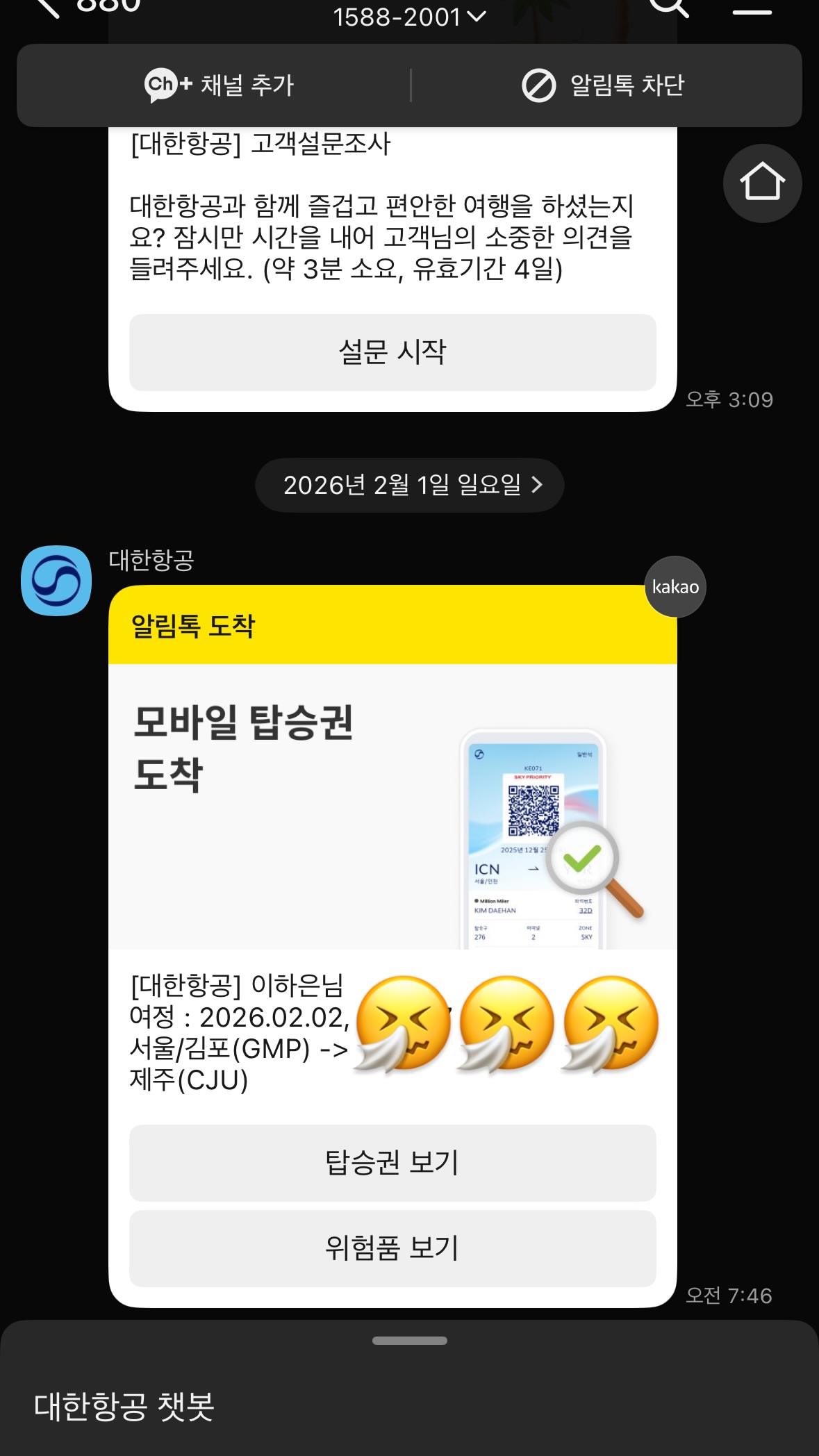Open the chat room menu
The height and width of the screenshot is (1456, 819).
point(752,11)
